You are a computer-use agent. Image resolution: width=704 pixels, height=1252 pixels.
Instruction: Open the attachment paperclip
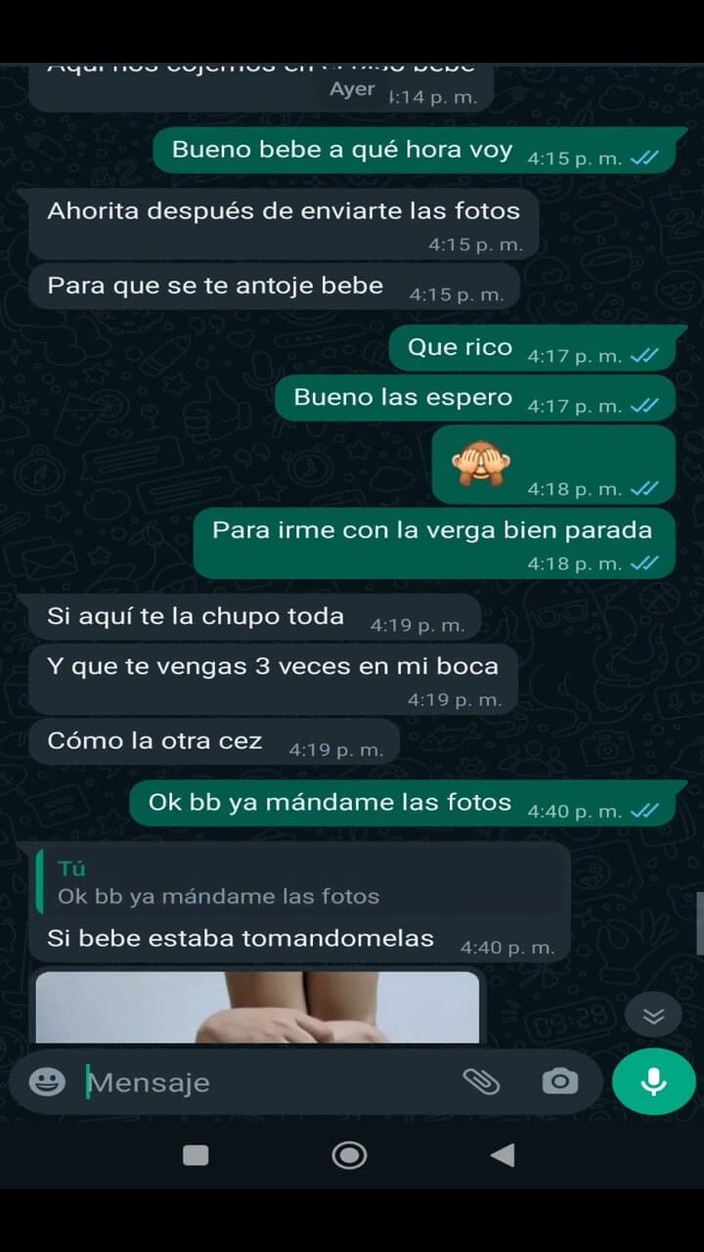(x=481, y=1081)
